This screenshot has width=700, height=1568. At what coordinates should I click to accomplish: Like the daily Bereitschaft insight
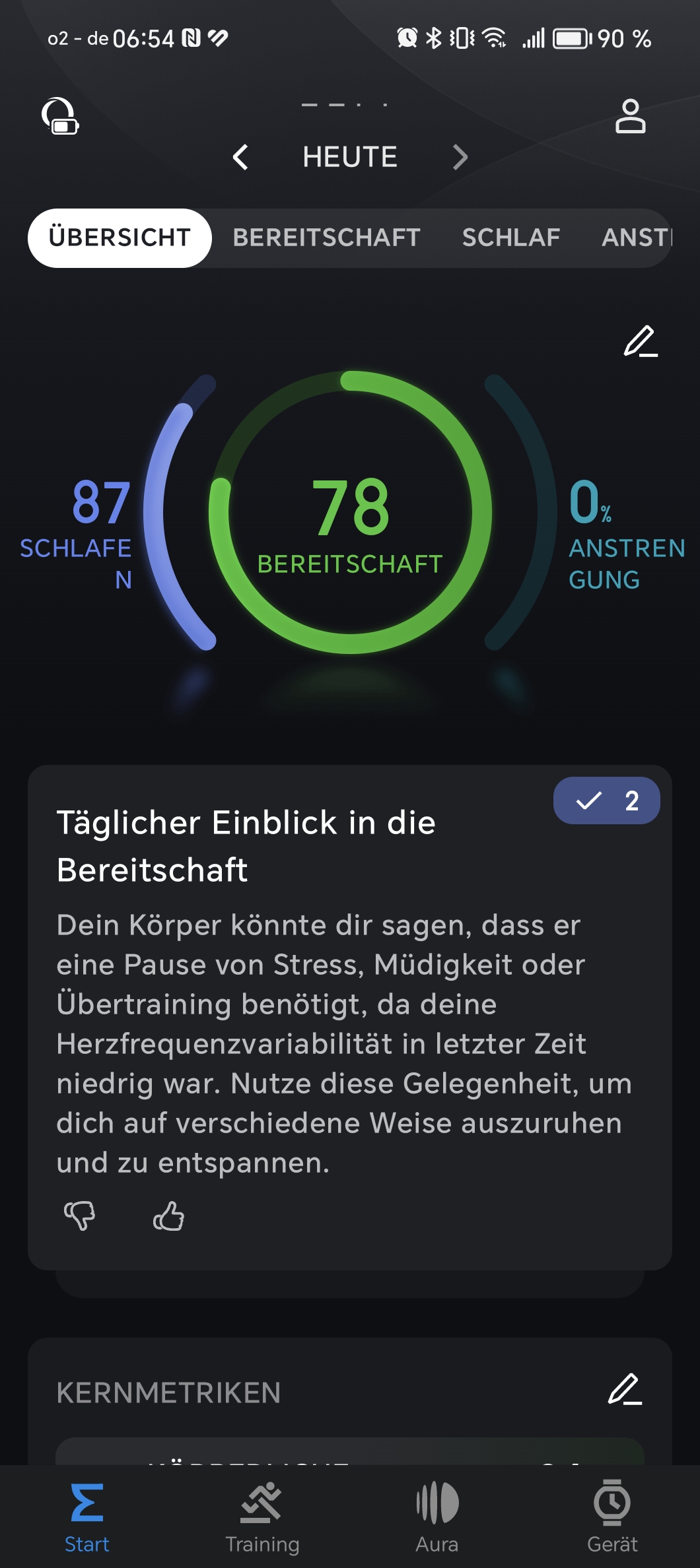[x=168, y=1215]
